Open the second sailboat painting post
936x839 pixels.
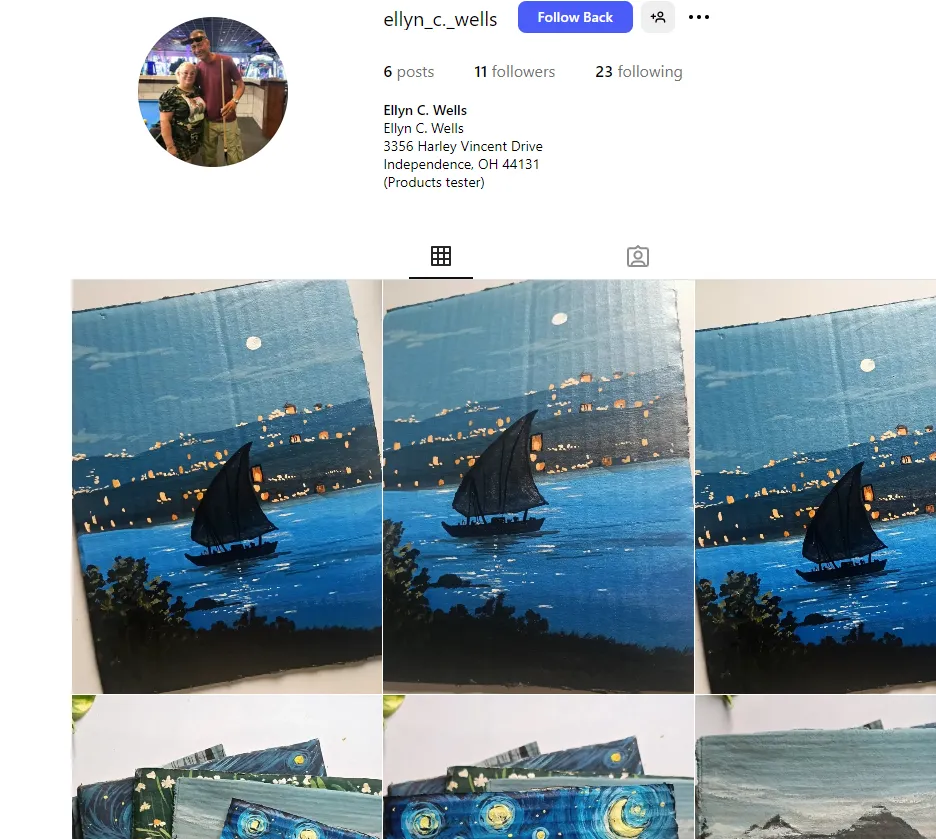538,487
